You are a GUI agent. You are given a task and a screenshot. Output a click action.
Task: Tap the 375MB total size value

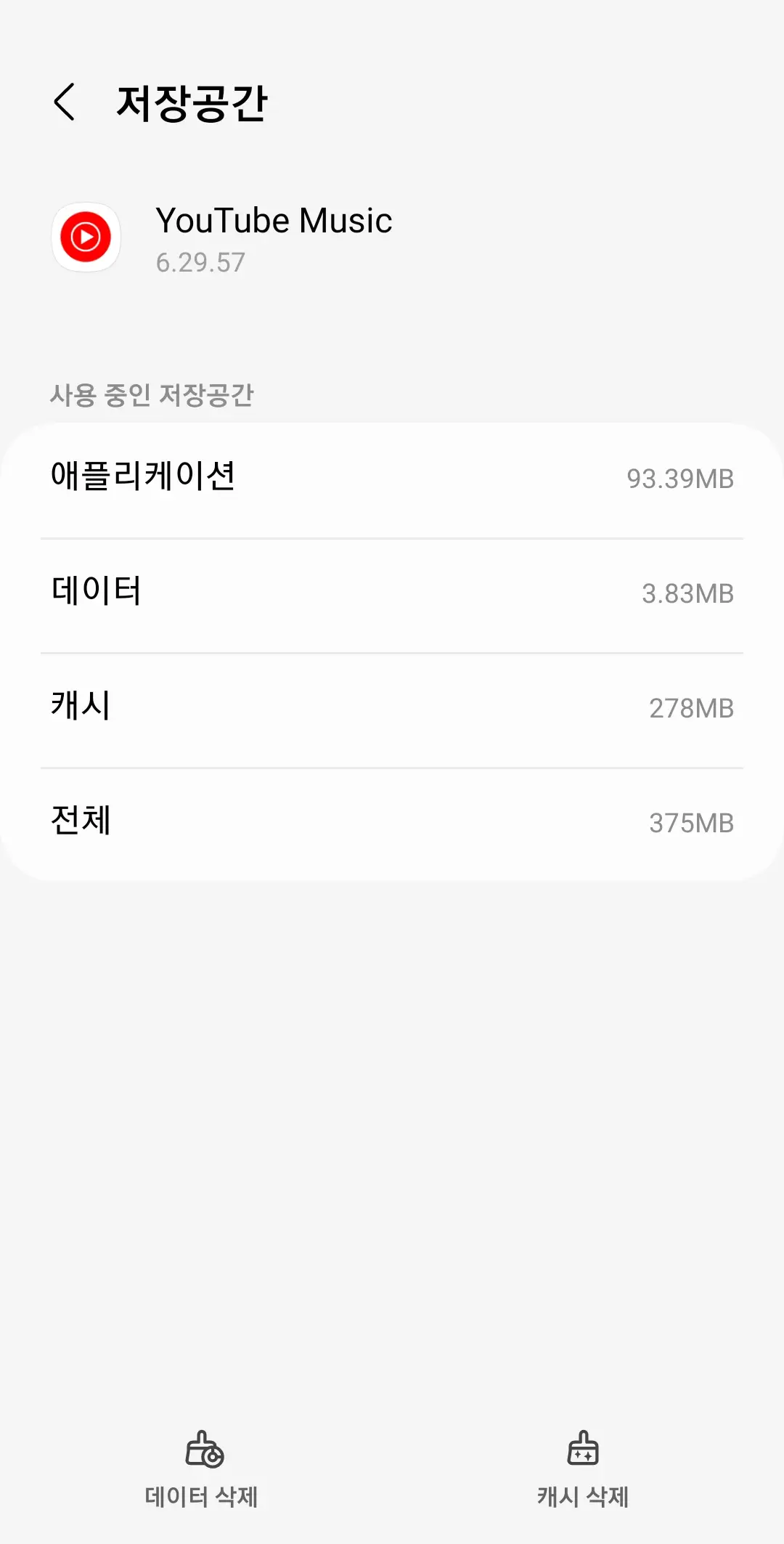693,823
